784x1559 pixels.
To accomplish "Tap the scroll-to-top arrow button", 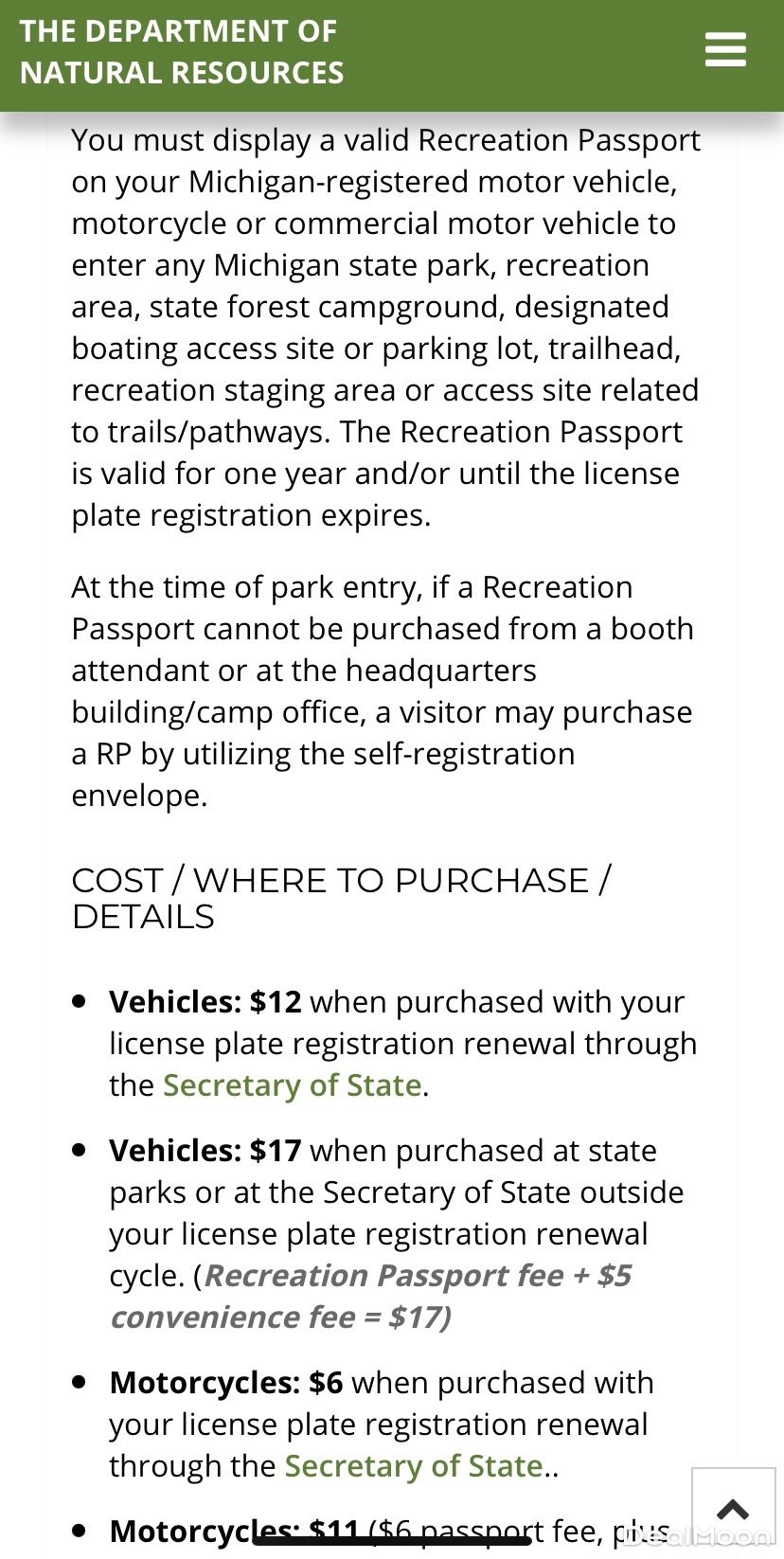I will coord(733,1509).
